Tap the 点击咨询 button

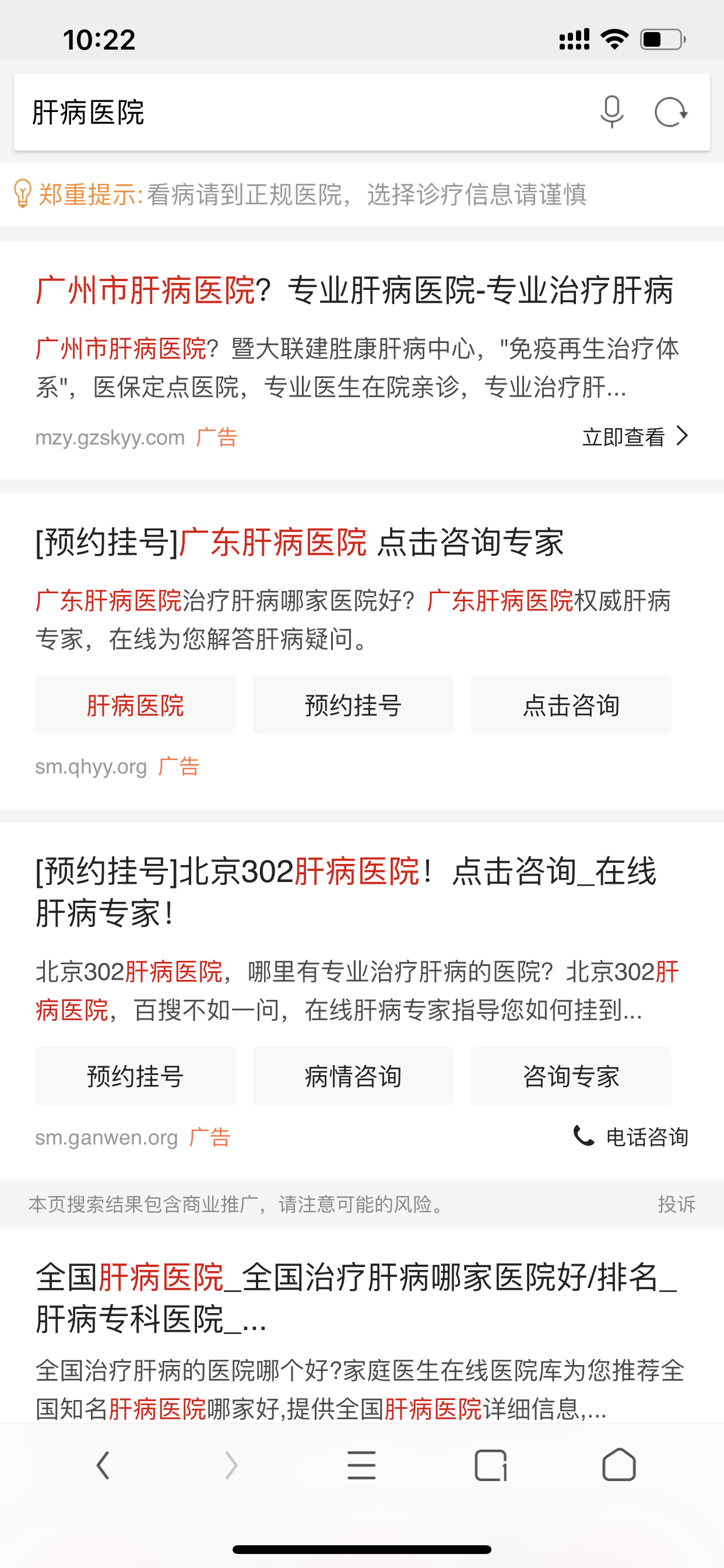click(571, 705)
